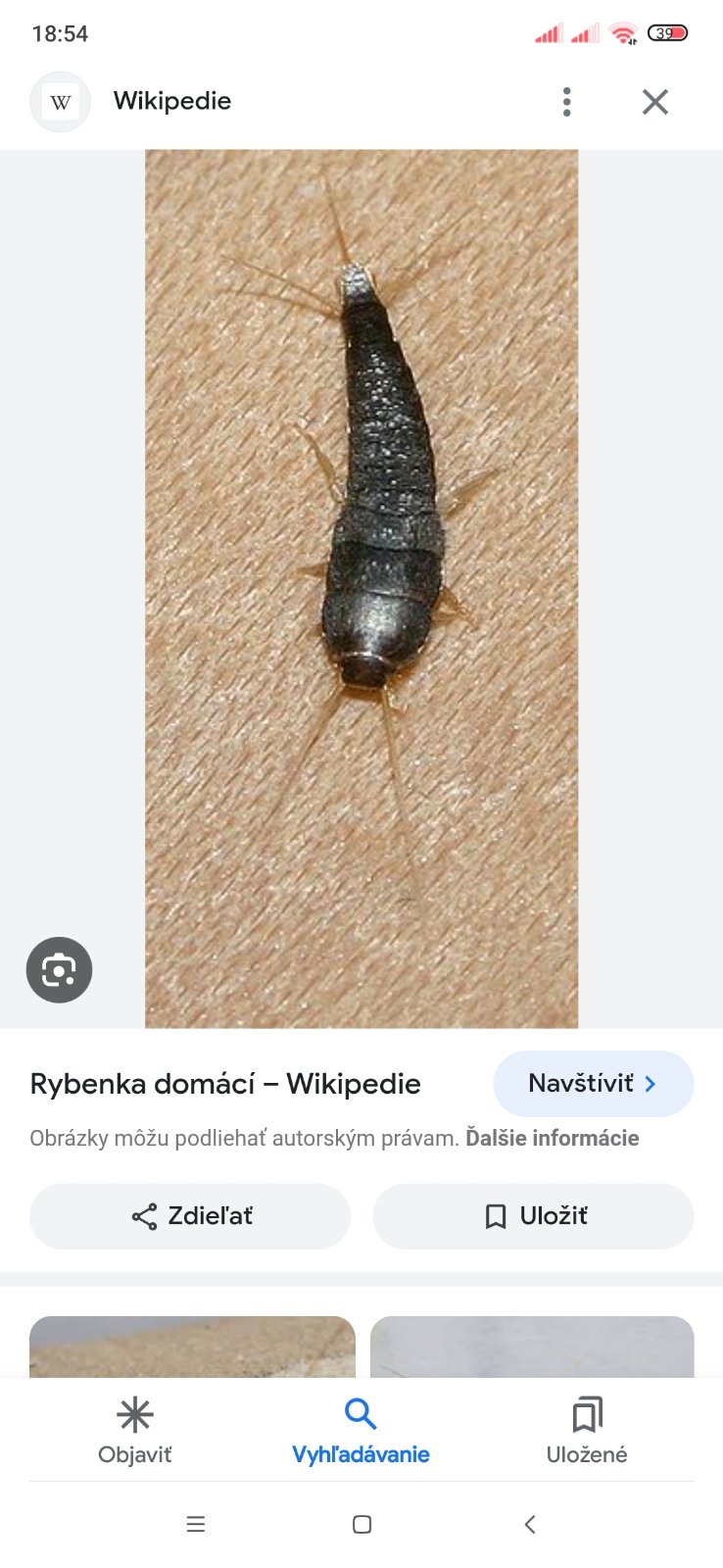The image size is (723, 1568).
Task: Open the related image on the right
Action: (532, 1347)
